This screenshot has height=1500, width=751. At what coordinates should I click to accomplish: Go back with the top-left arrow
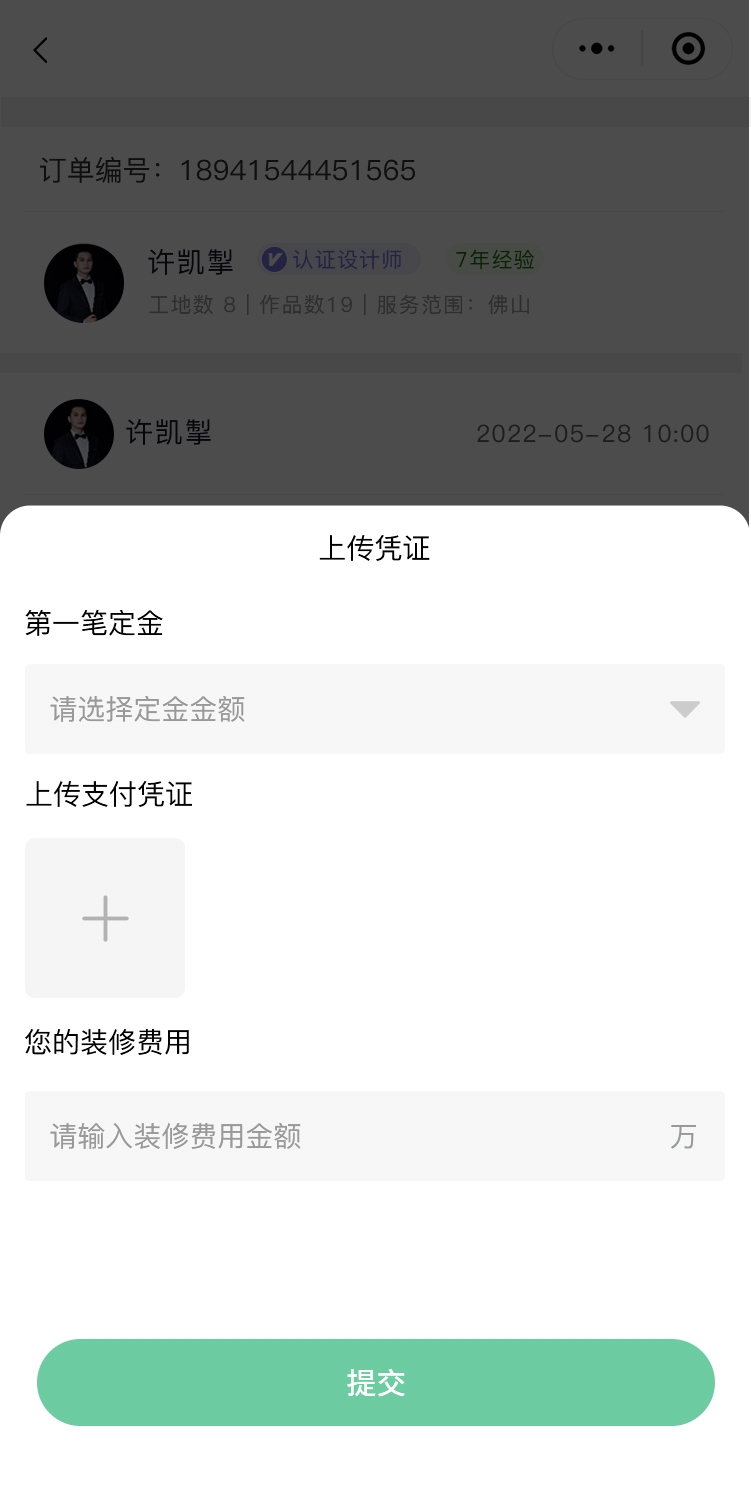[40, 50]
